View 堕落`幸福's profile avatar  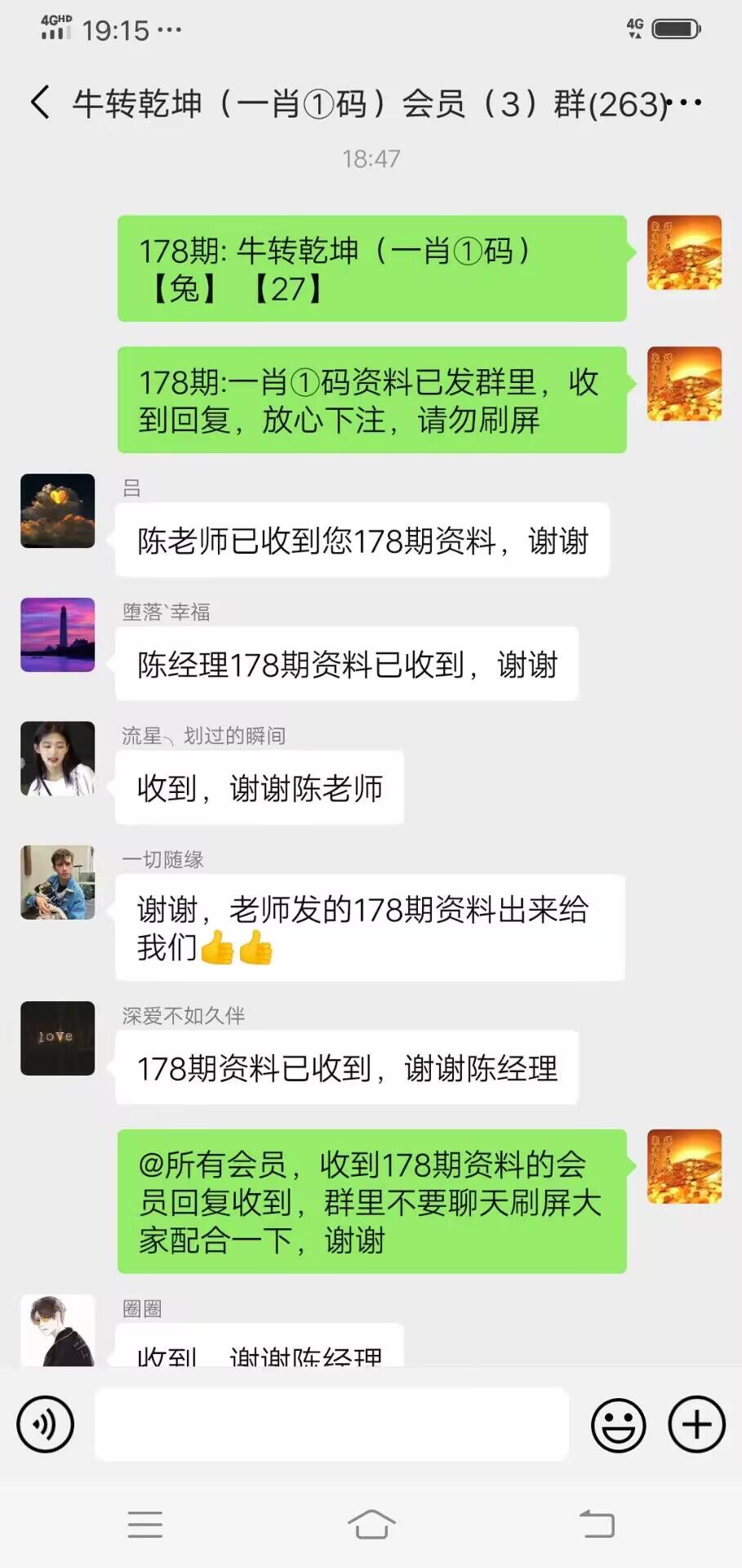tap(57, 635)
